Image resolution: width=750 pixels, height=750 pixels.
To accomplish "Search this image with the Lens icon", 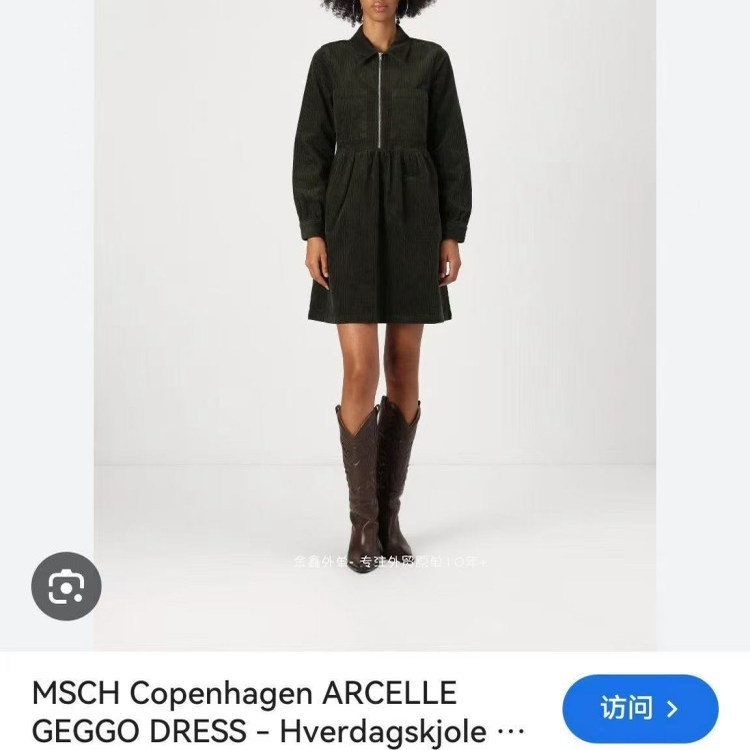I will (x=66, y=585).
